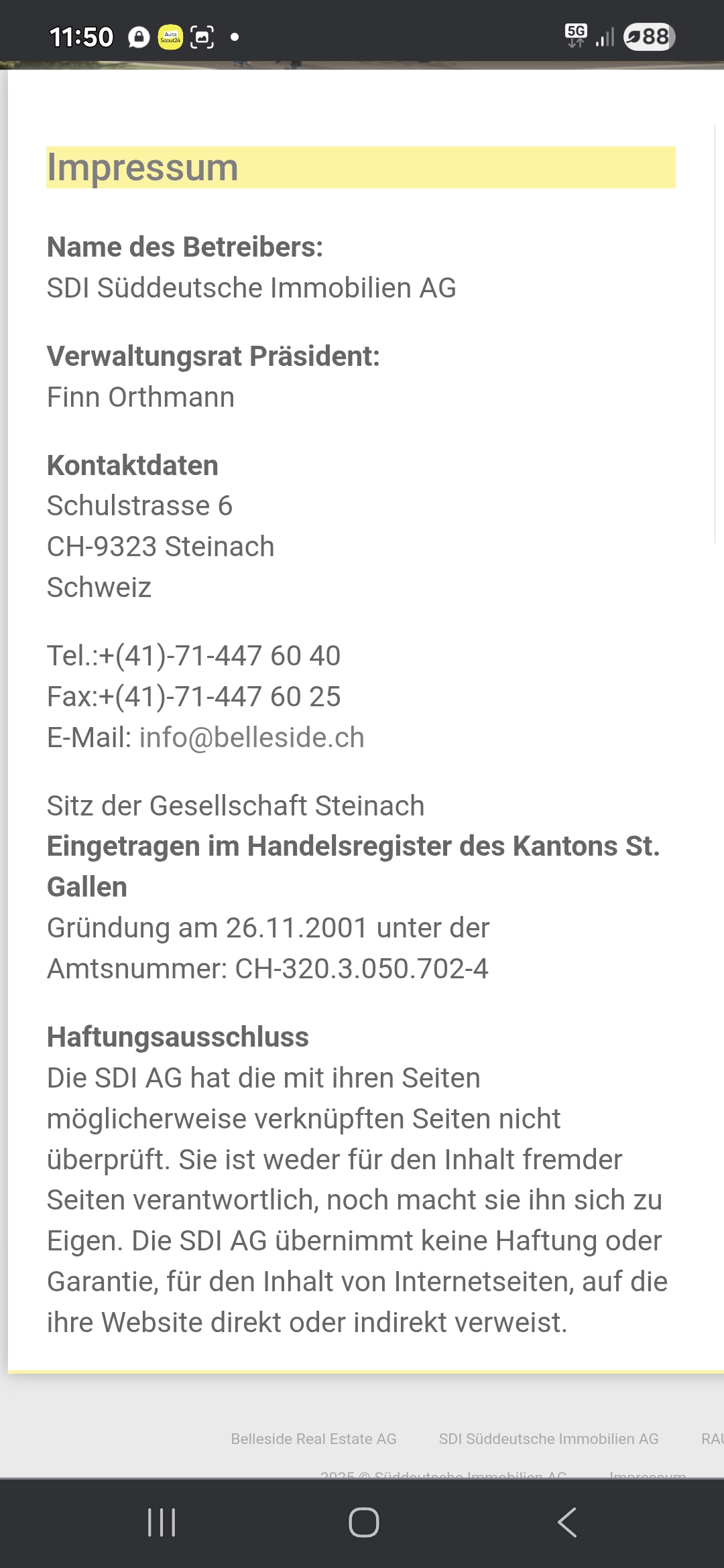Open the recent apps view

[x=162, y=1522]
